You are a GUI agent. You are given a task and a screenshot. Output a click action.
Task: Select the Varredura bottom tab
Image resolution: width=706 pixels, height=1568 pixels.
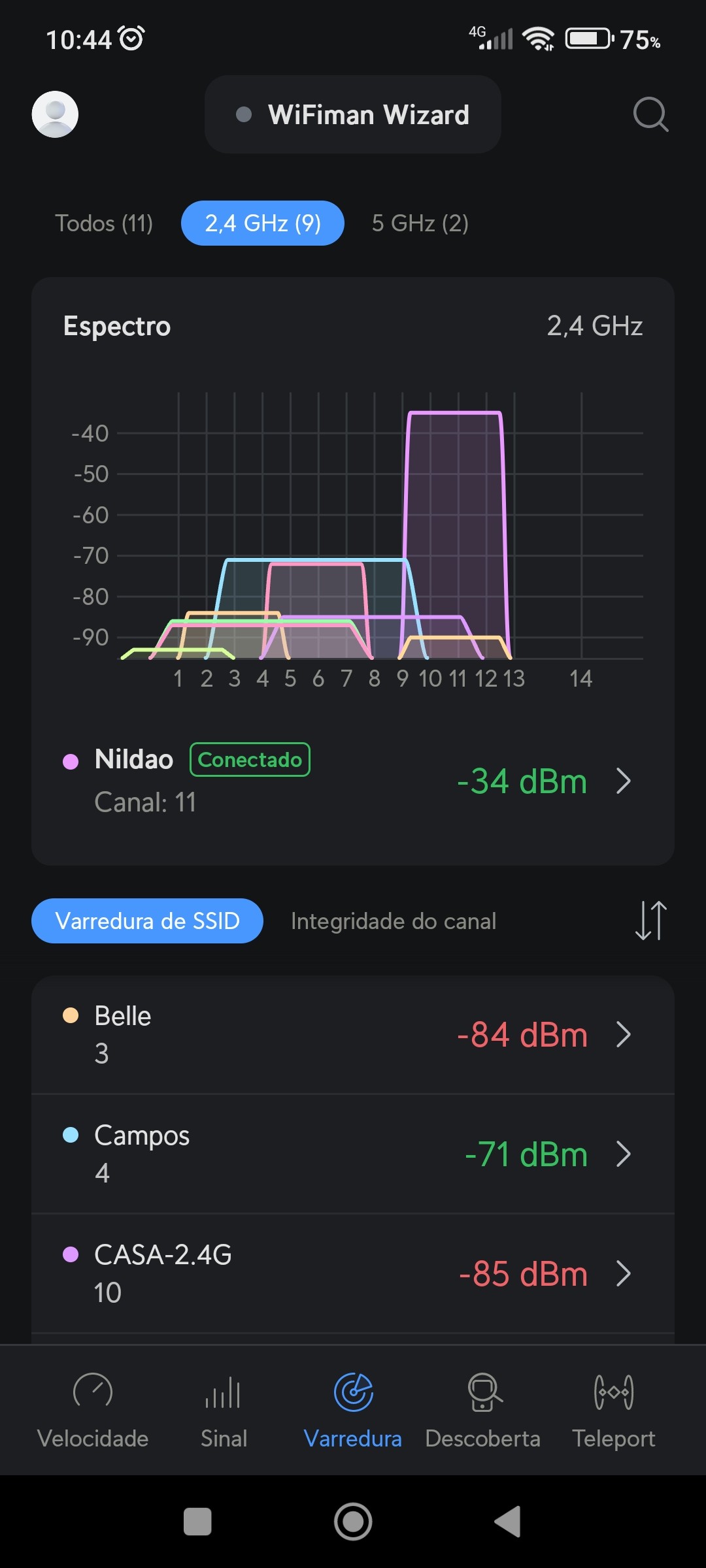coord(353,1409)
